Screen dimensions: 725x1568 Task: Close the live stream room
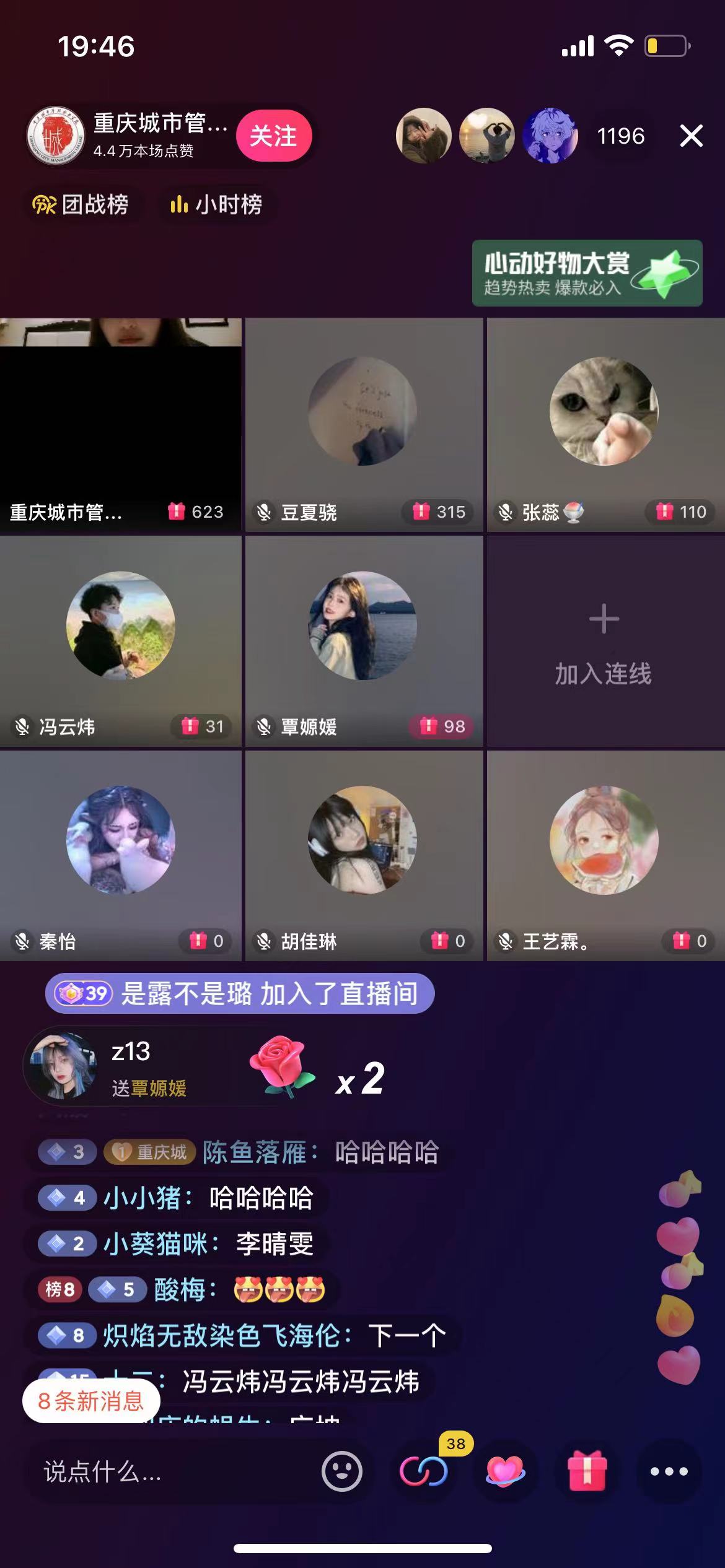tap(691, 136)
